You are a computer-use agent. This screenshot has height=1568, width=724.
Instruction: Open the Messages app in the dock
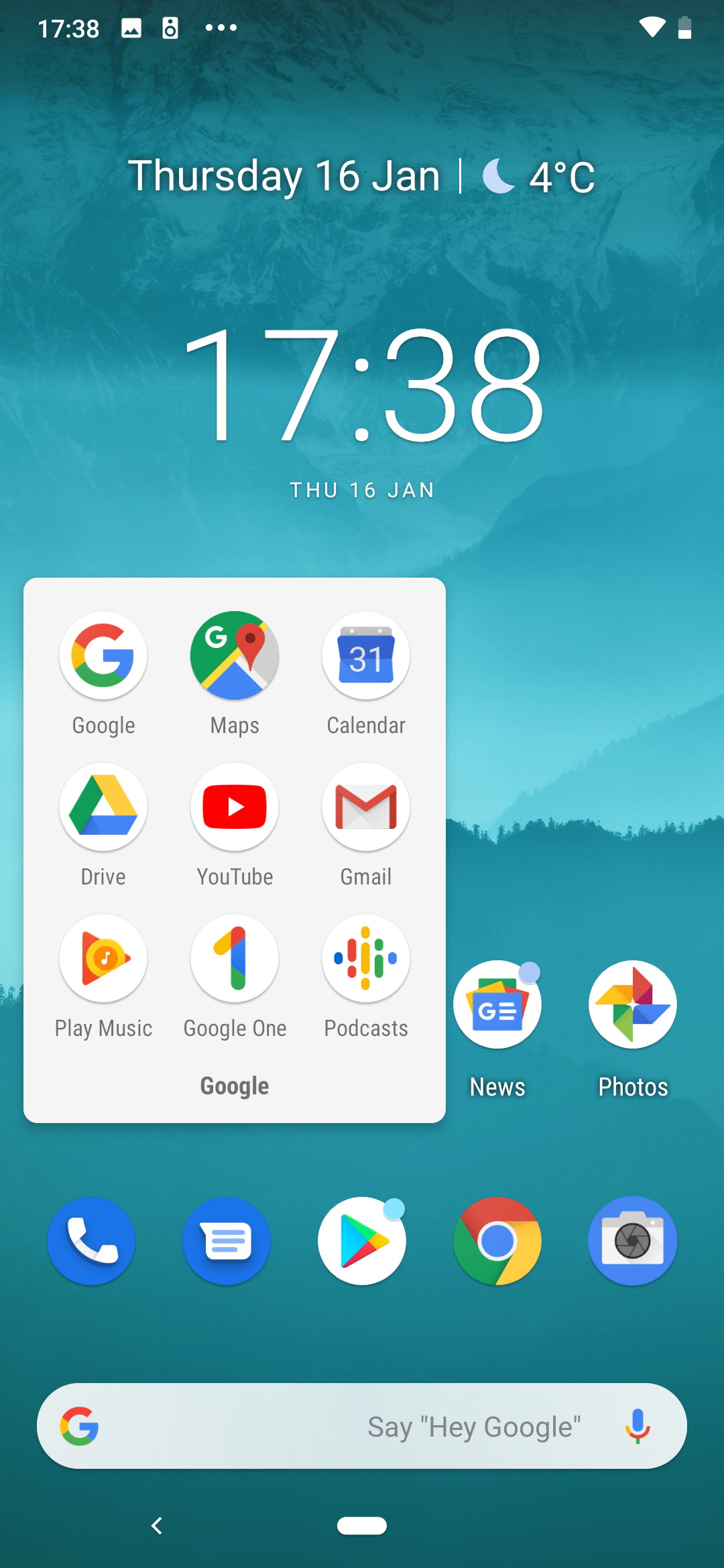click(x=227, y=1241)
